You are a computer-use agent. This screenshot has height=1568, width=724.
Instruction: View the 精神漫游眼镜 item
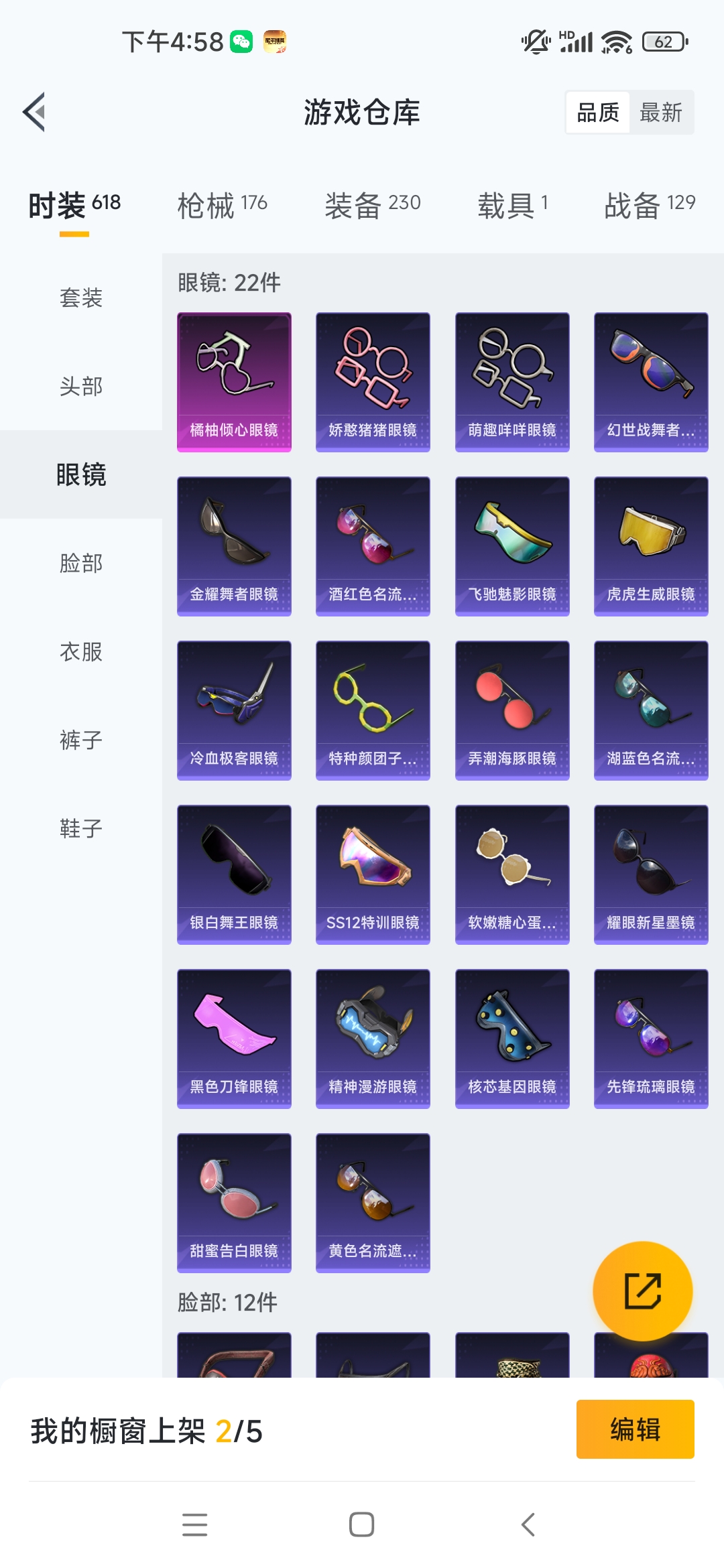coord(373,1039)
